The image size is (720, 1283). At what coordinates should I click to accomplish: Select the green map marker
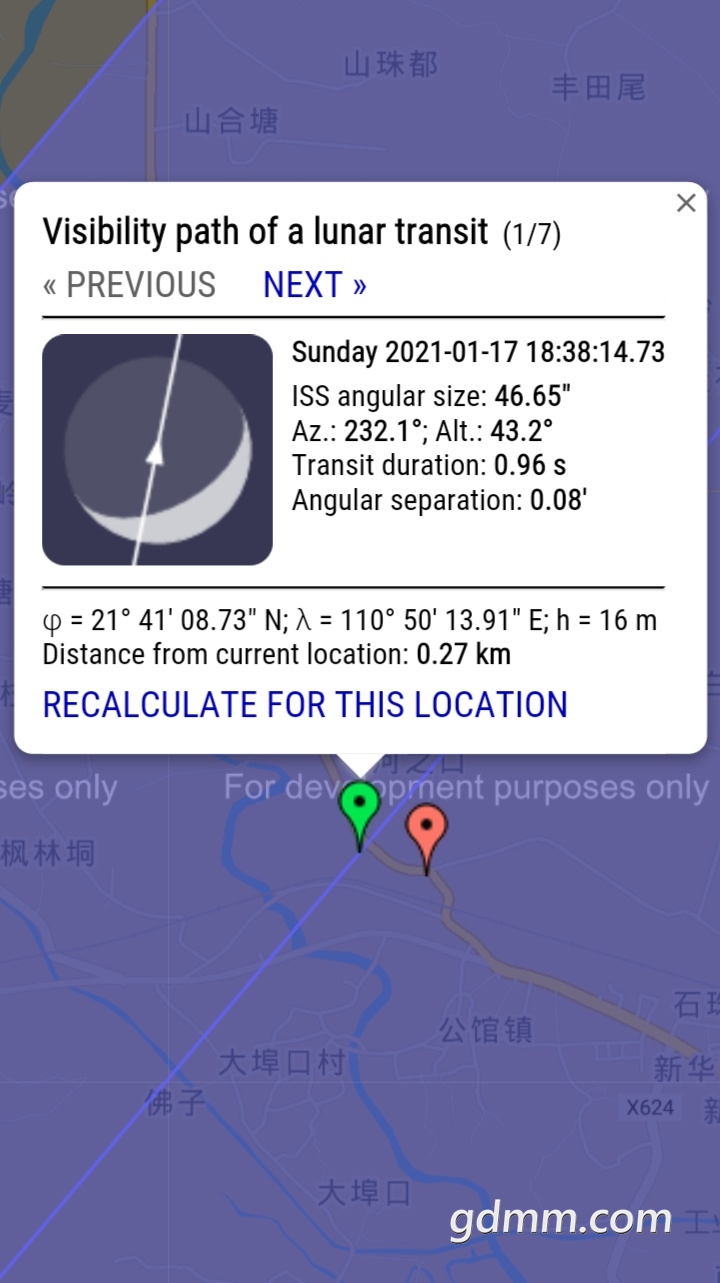point(359,806)
